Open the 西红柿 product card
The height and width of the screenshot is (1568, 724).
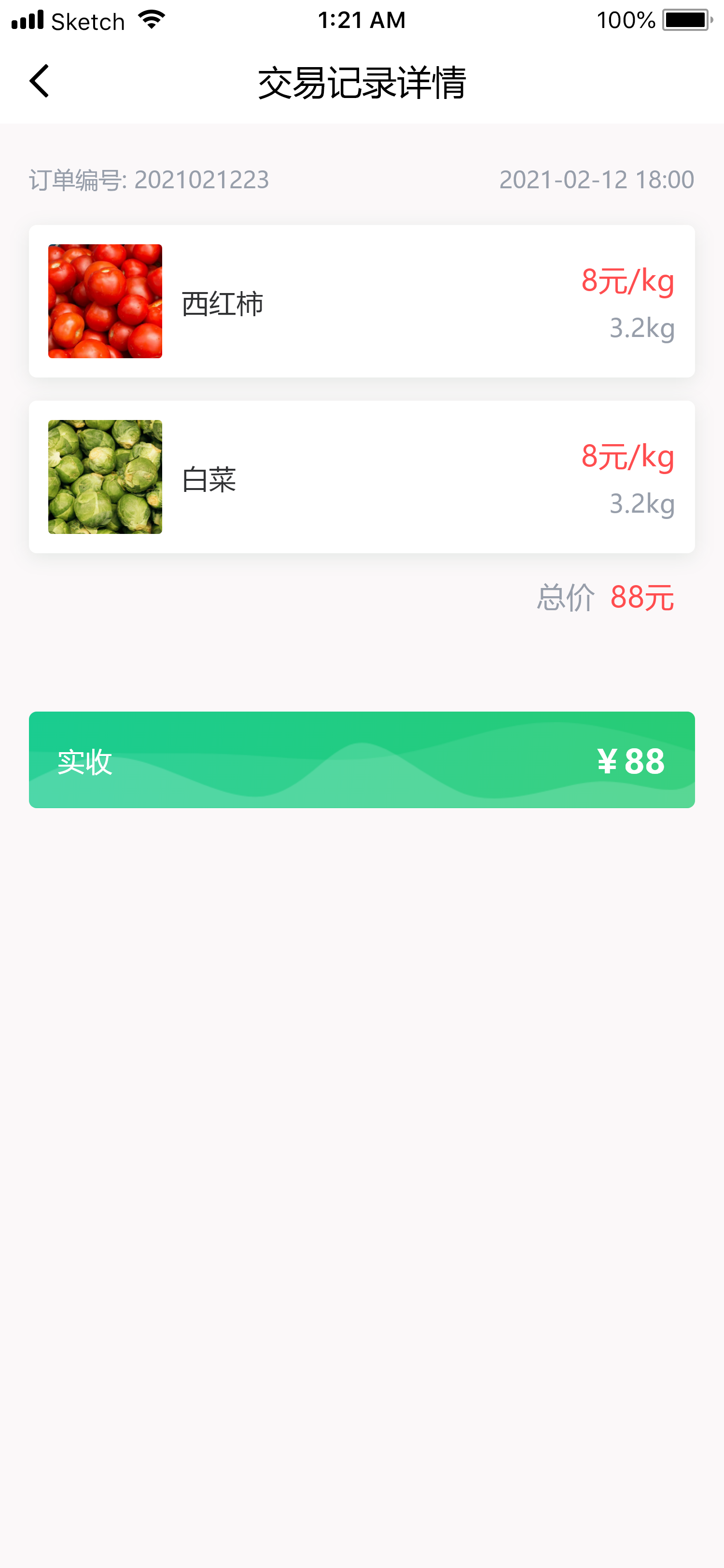(362, 301)
